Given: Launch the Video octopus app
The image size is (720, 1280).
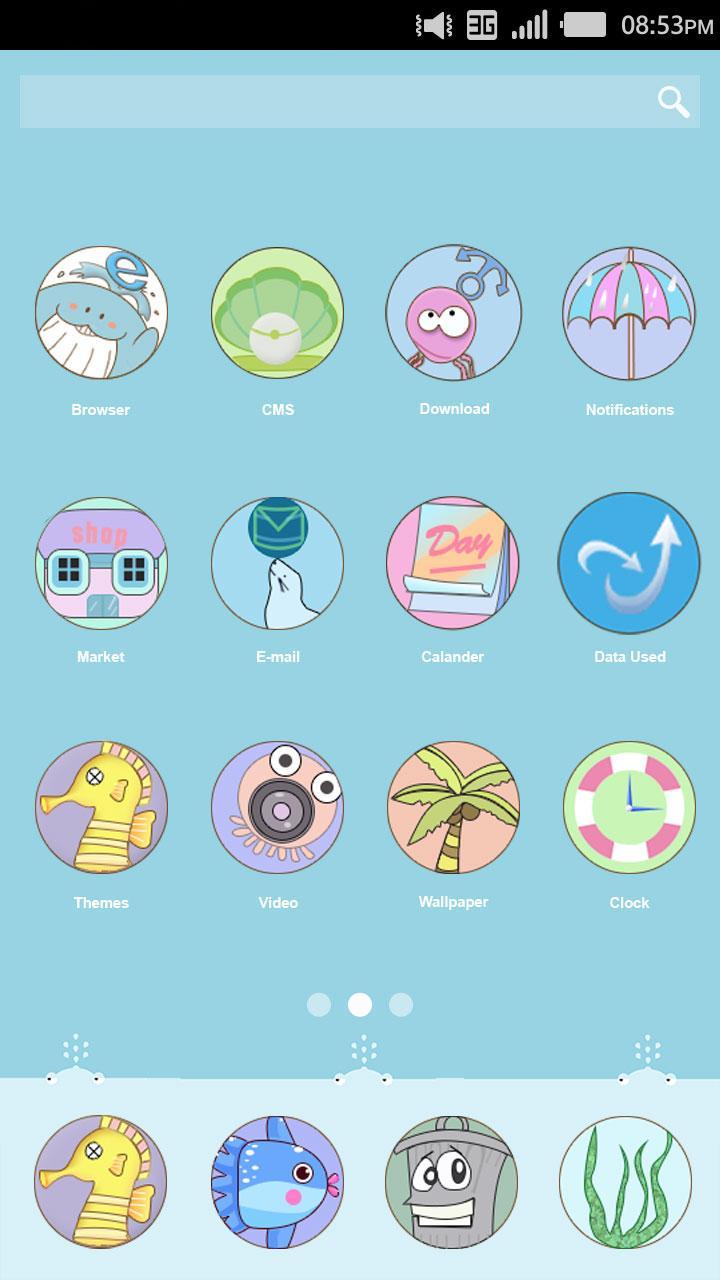Looking at the screenshot, I should (278, 807).
